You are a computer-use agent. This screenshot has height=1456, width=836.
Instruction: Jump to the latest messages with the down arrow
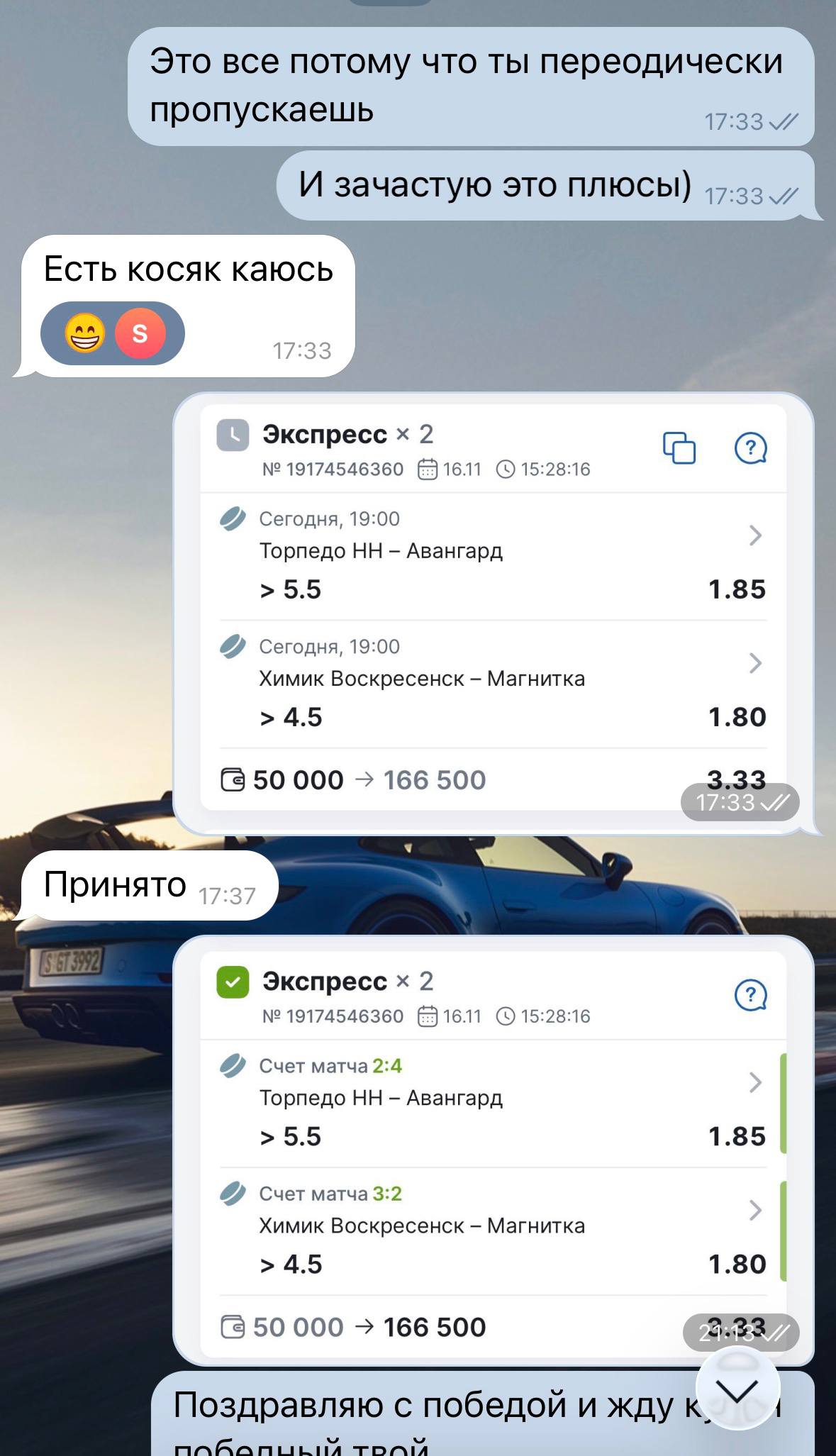click(737, 1390)
